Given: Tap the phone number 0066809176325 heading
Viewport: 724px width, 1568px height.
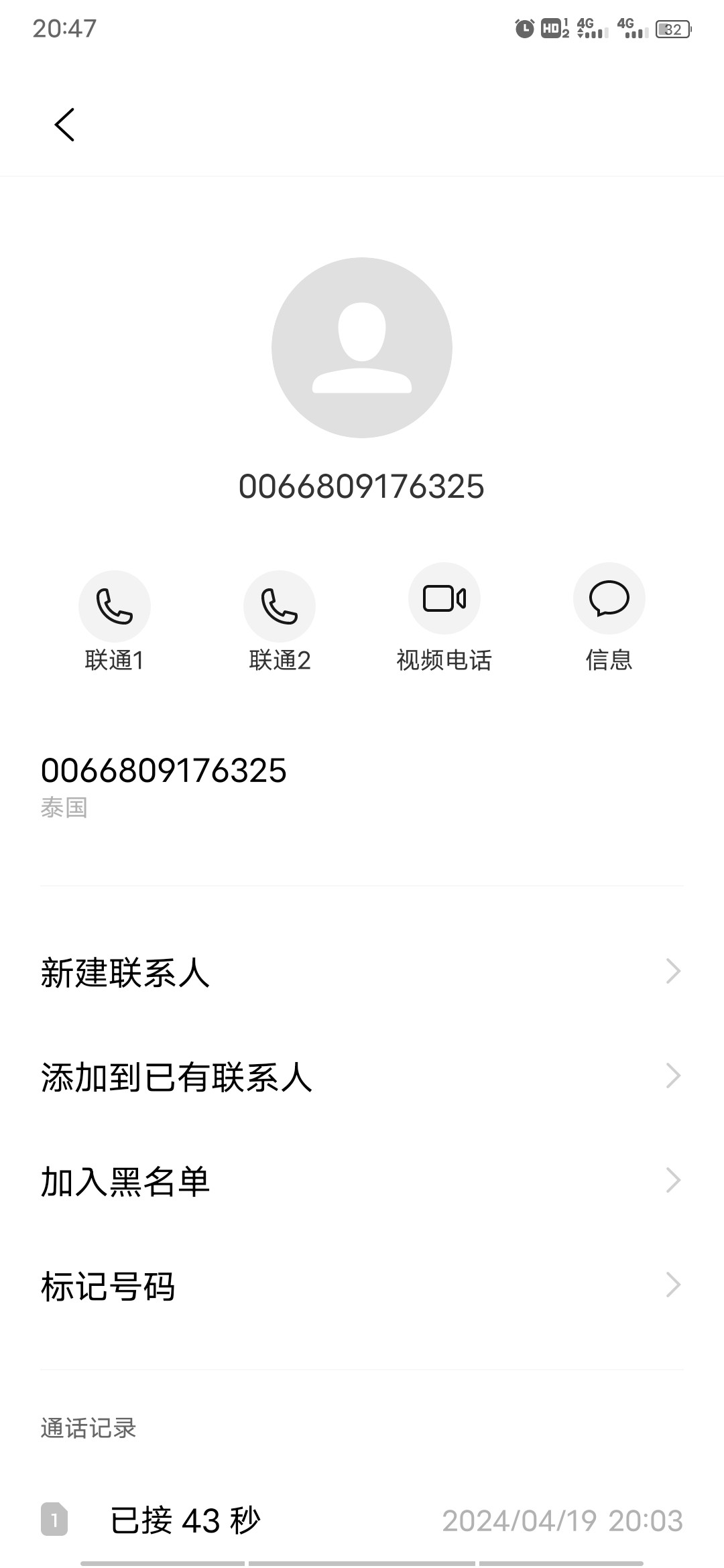Looking at the screenshot, I should pos(362,487).
